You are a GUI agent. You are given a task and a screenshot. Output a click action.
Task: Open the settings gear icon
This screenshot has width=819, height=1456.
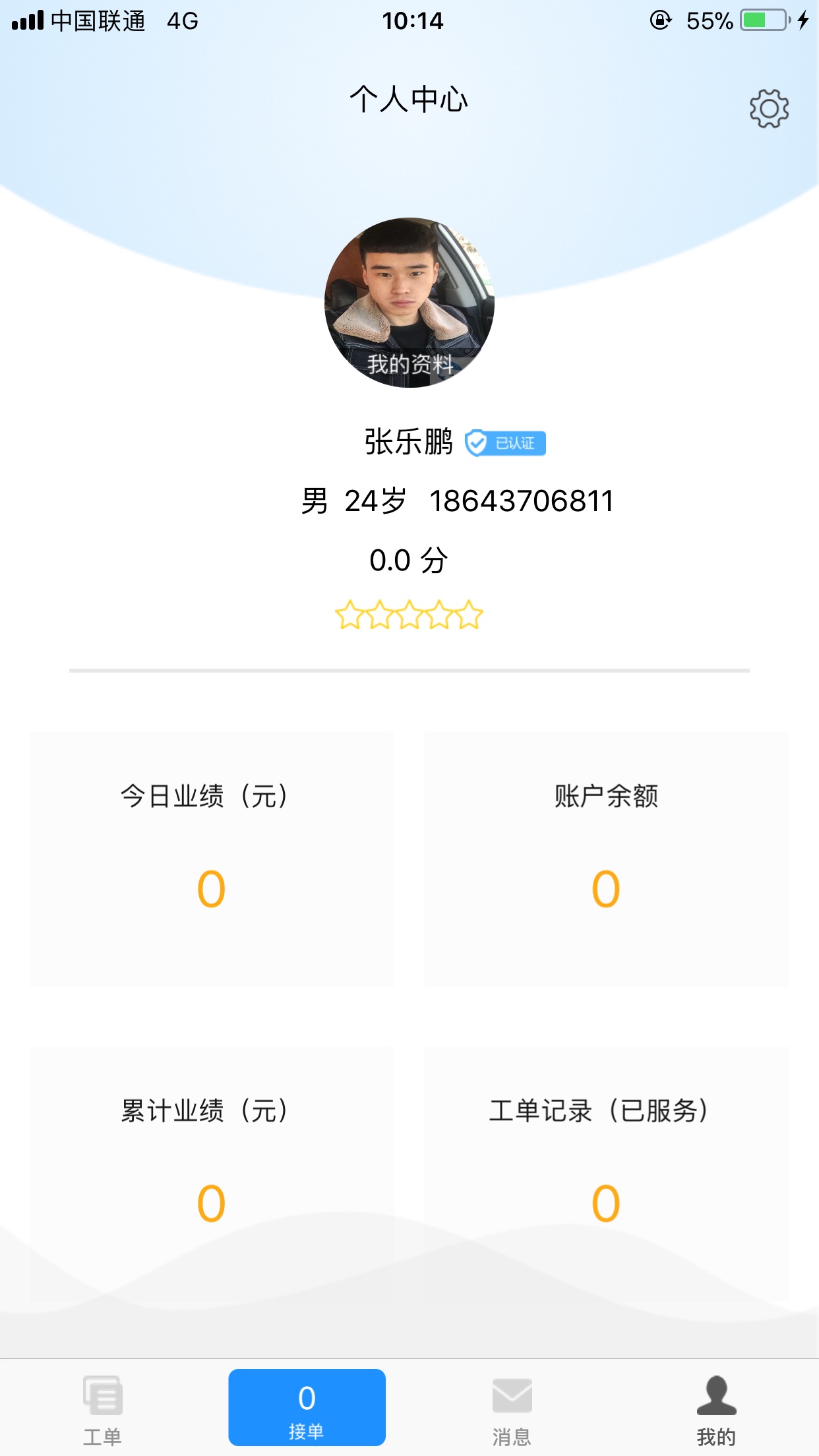pyautogui.click(x=769, y=108)
